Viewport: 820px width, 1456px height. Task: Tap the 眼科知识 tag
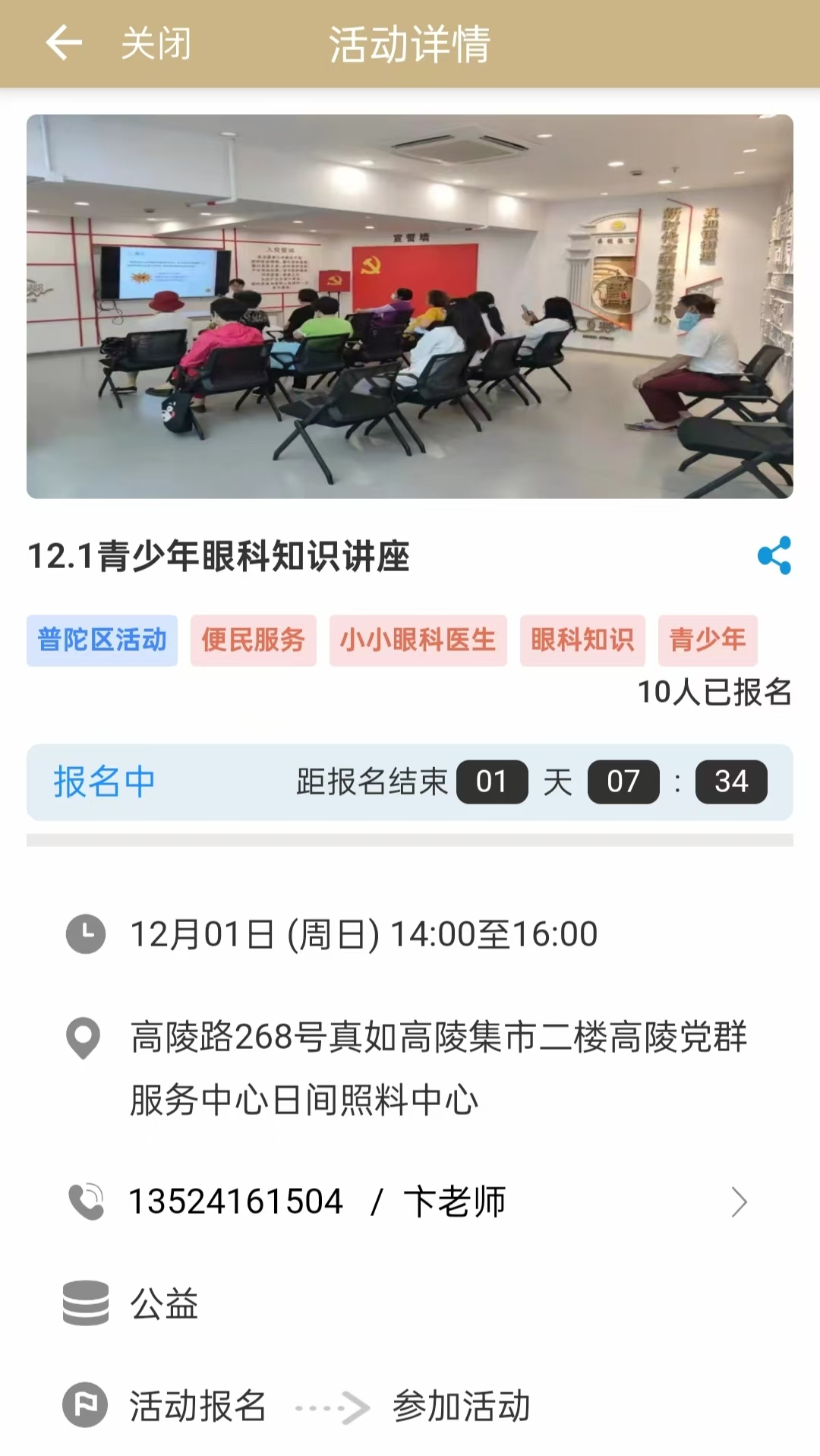(x=582, y=640)
